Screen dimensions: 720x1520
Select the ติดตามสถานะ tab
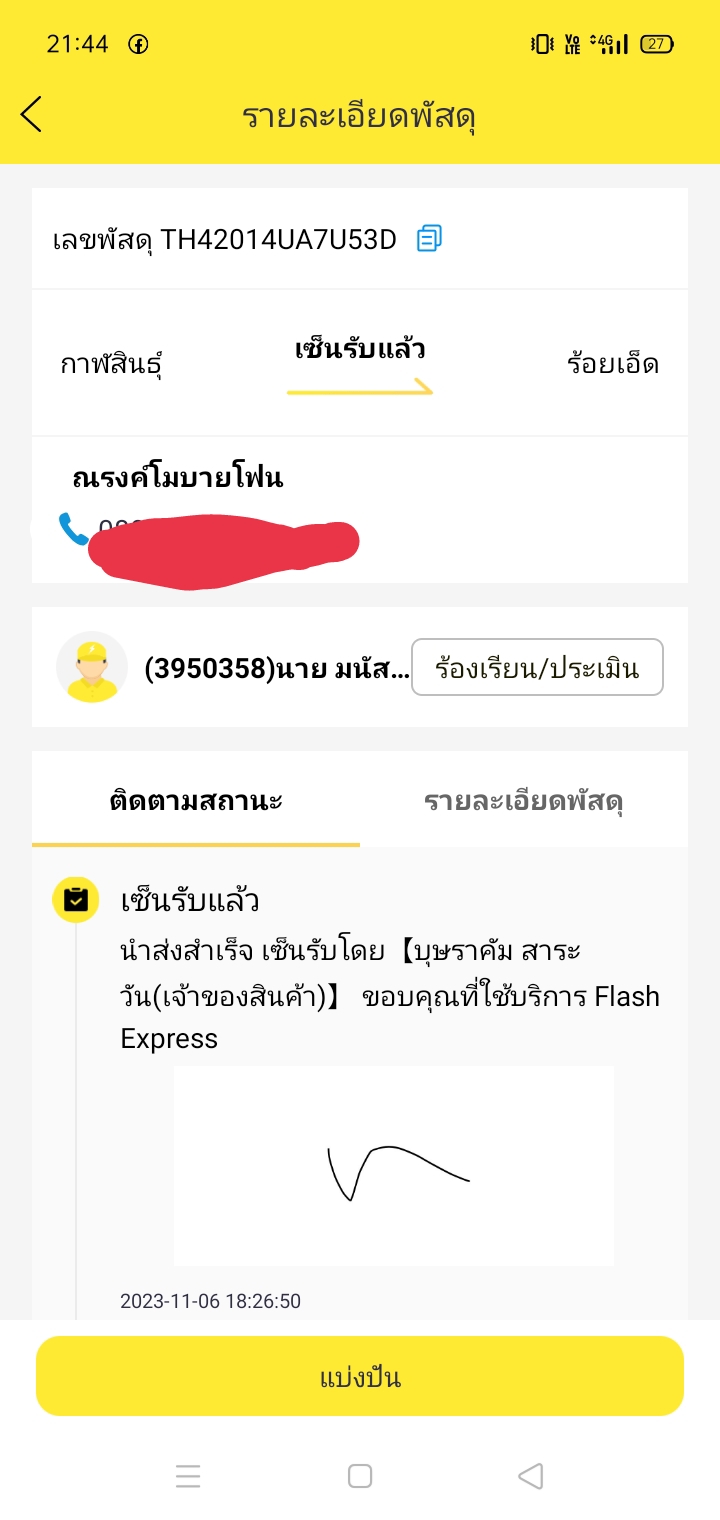pyautogui.click(x=196, y=798)
